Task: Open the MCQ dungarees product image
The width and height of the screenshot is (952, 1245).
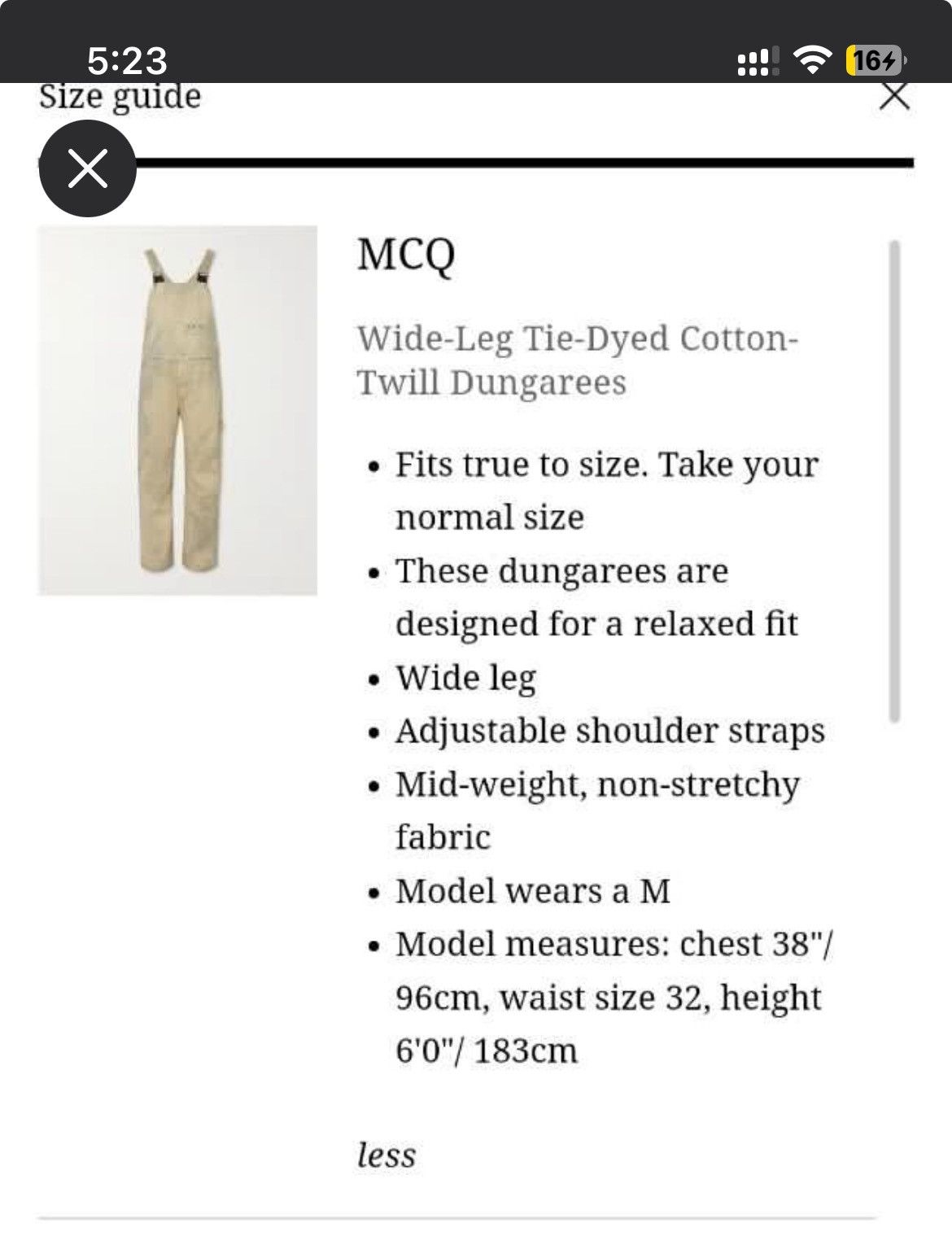Action: click(x=177, y=410)
